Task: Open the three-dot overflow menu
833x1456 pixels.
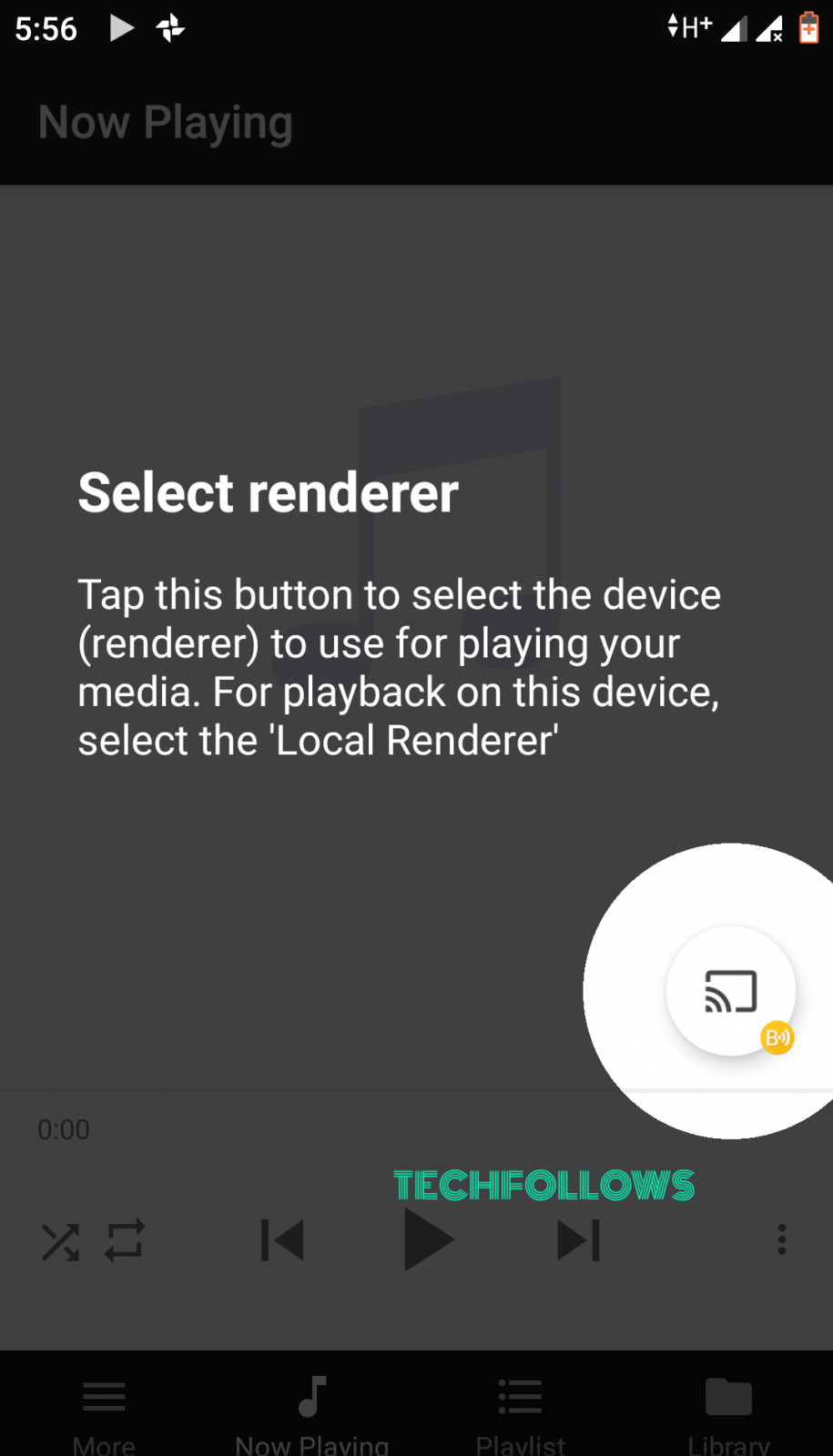Action: (x=781, y=1239)
